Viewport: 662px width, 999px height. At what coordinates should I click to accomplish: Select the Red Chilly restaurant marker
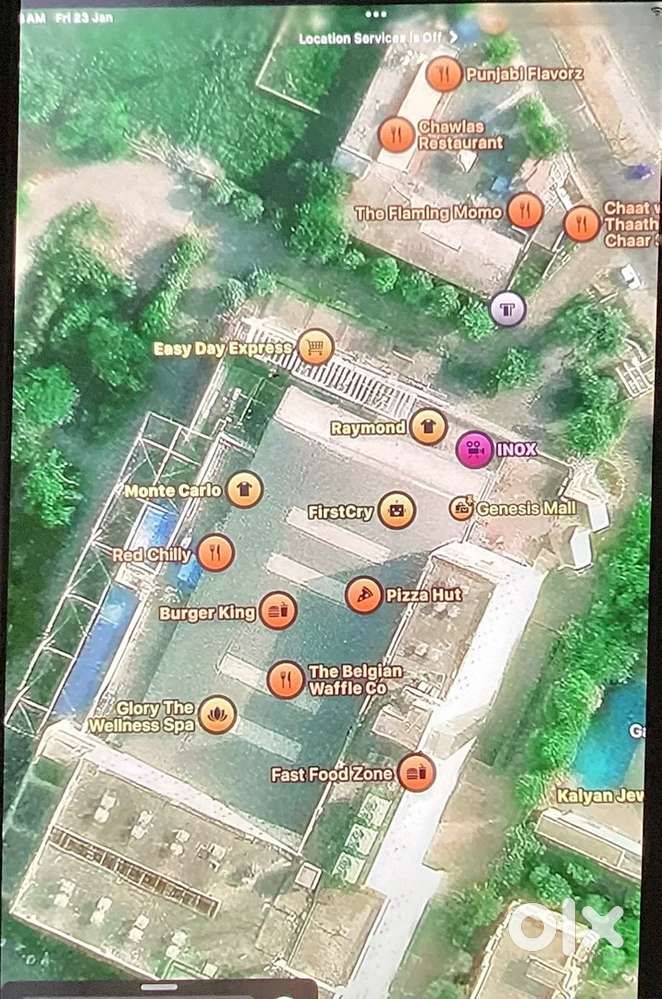click(215, 553)
